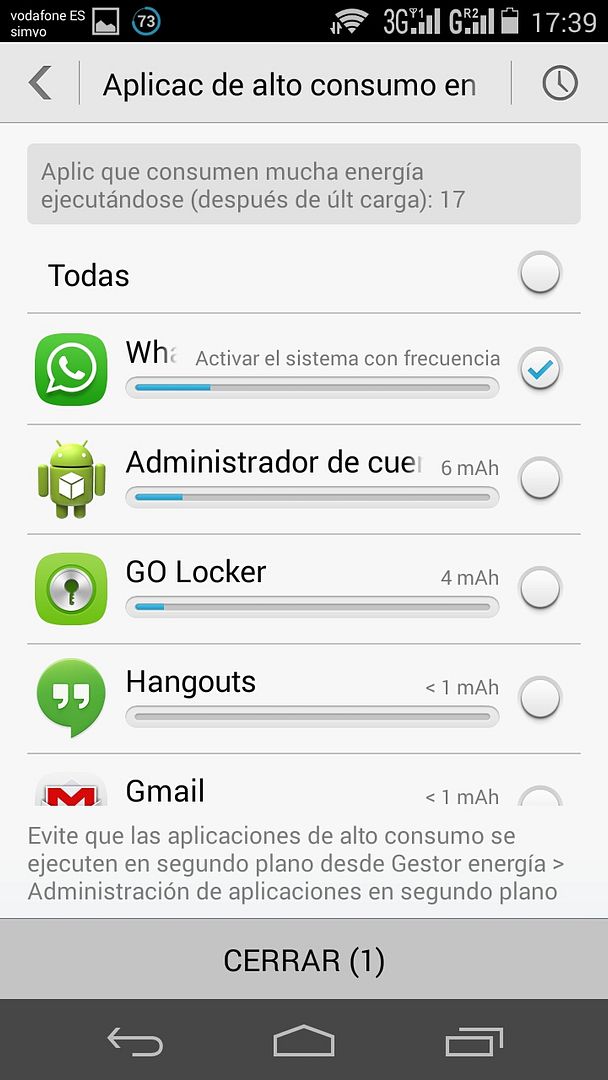
Task: Open the recent apps view
Action: pos(474,1041)
